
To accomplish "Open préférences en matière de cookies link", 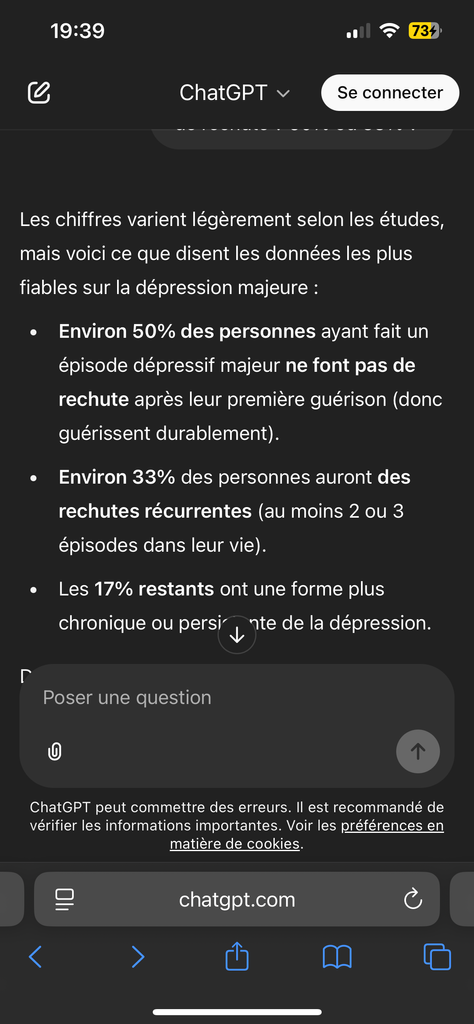I will [x=307, y=835].
